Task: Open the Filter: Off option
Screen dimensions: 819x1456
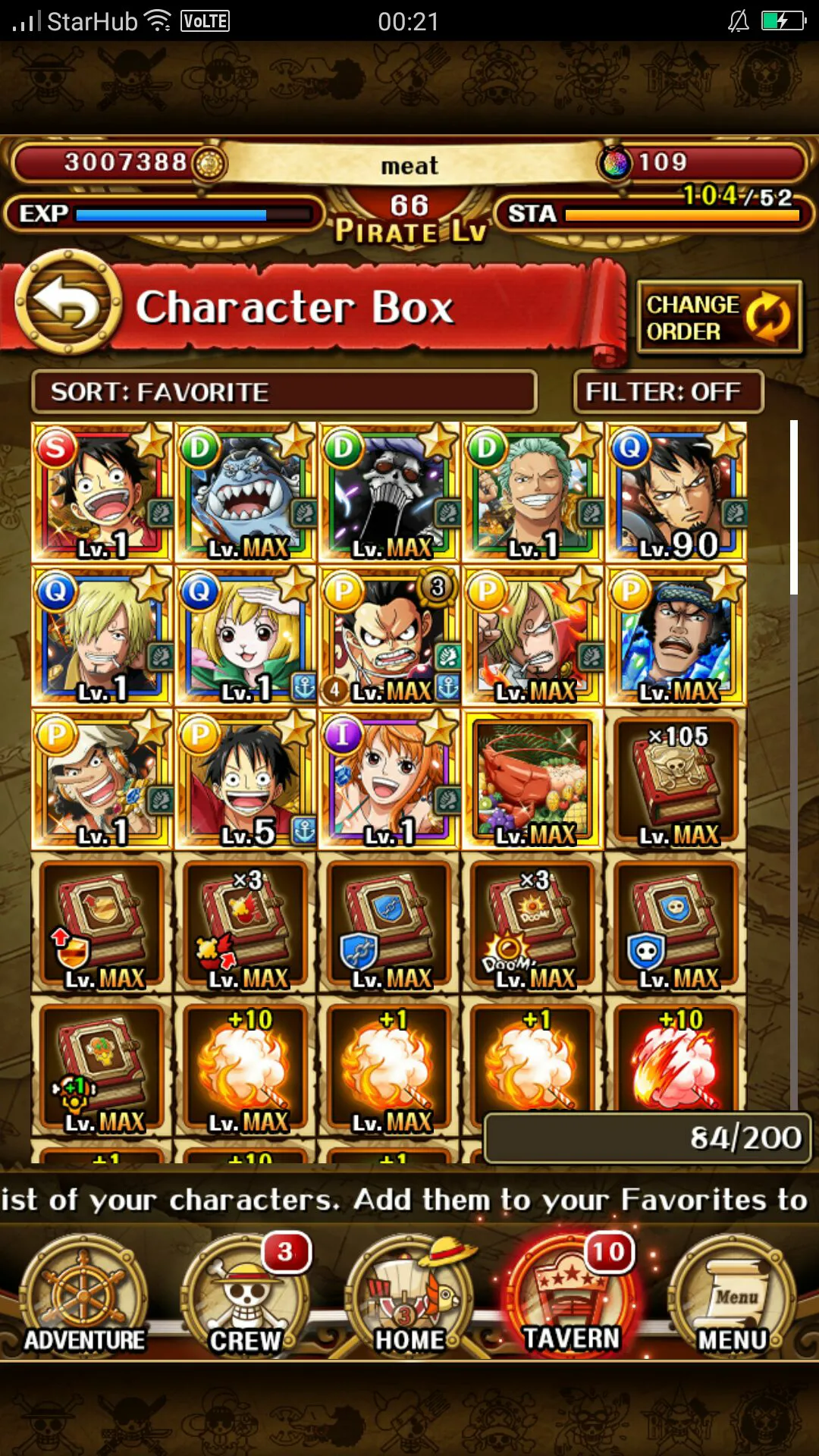Action: click(667, 392)
